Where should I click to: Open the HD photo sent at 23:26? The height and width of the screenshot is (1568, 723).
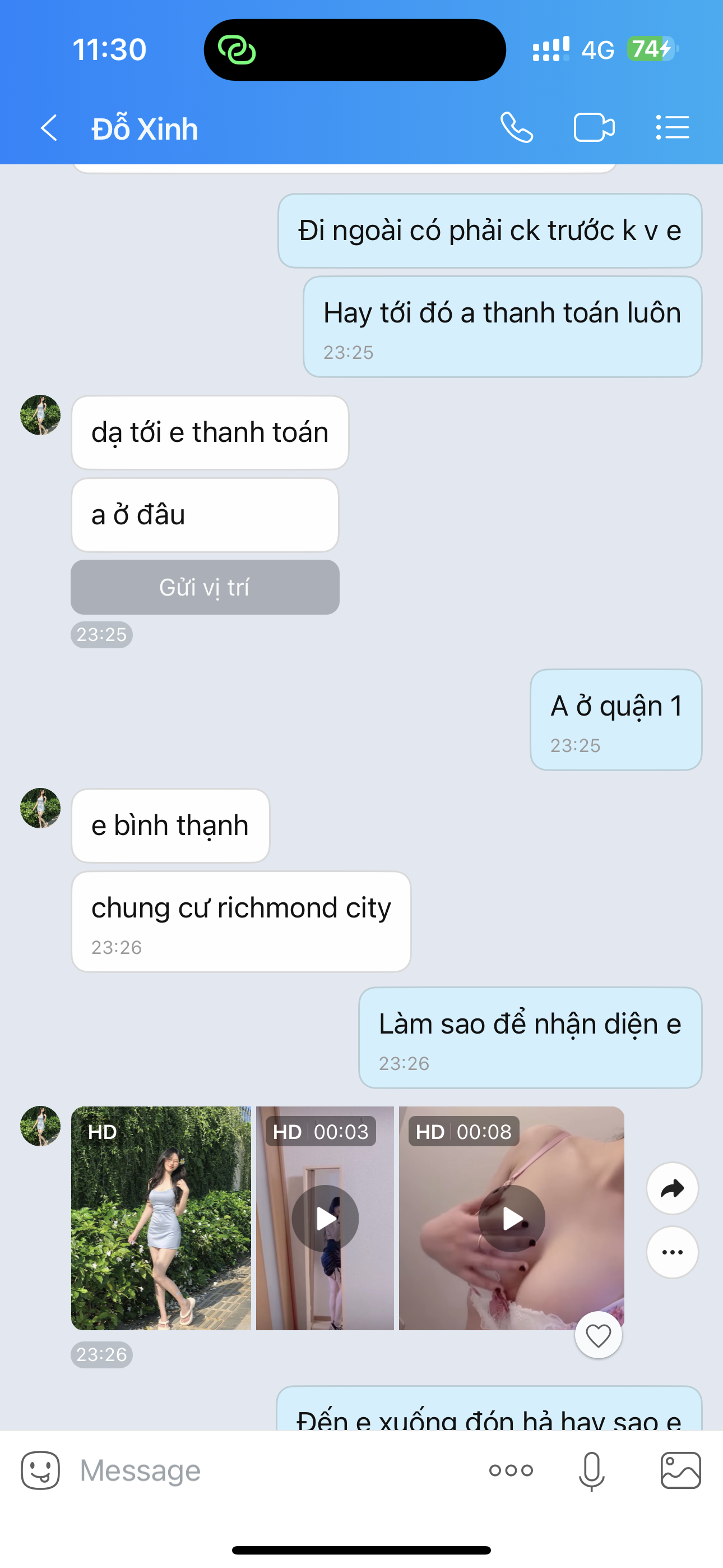tap(161, 1217)
